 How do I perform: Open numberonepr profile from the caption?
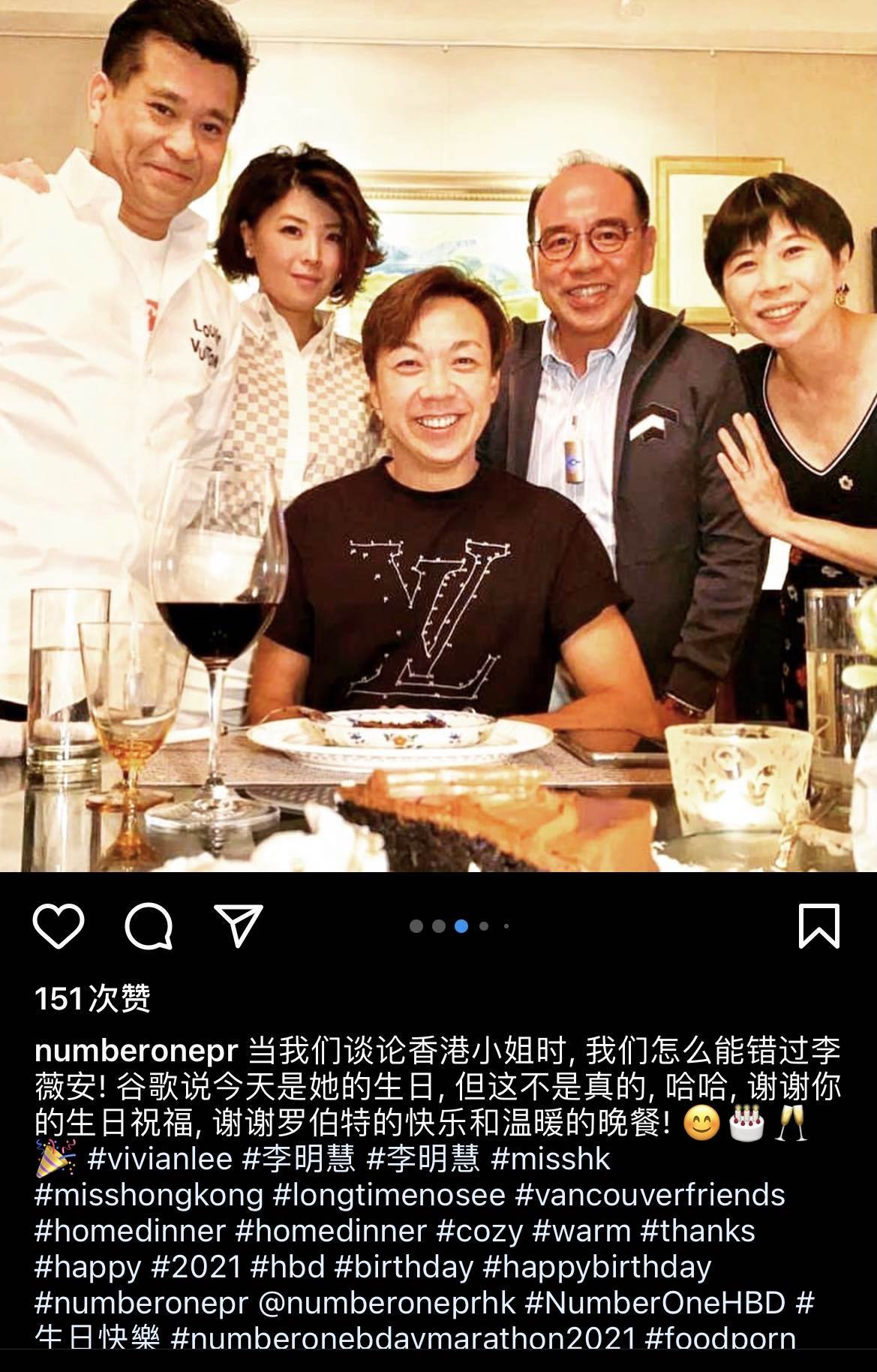click(137, 1052)
